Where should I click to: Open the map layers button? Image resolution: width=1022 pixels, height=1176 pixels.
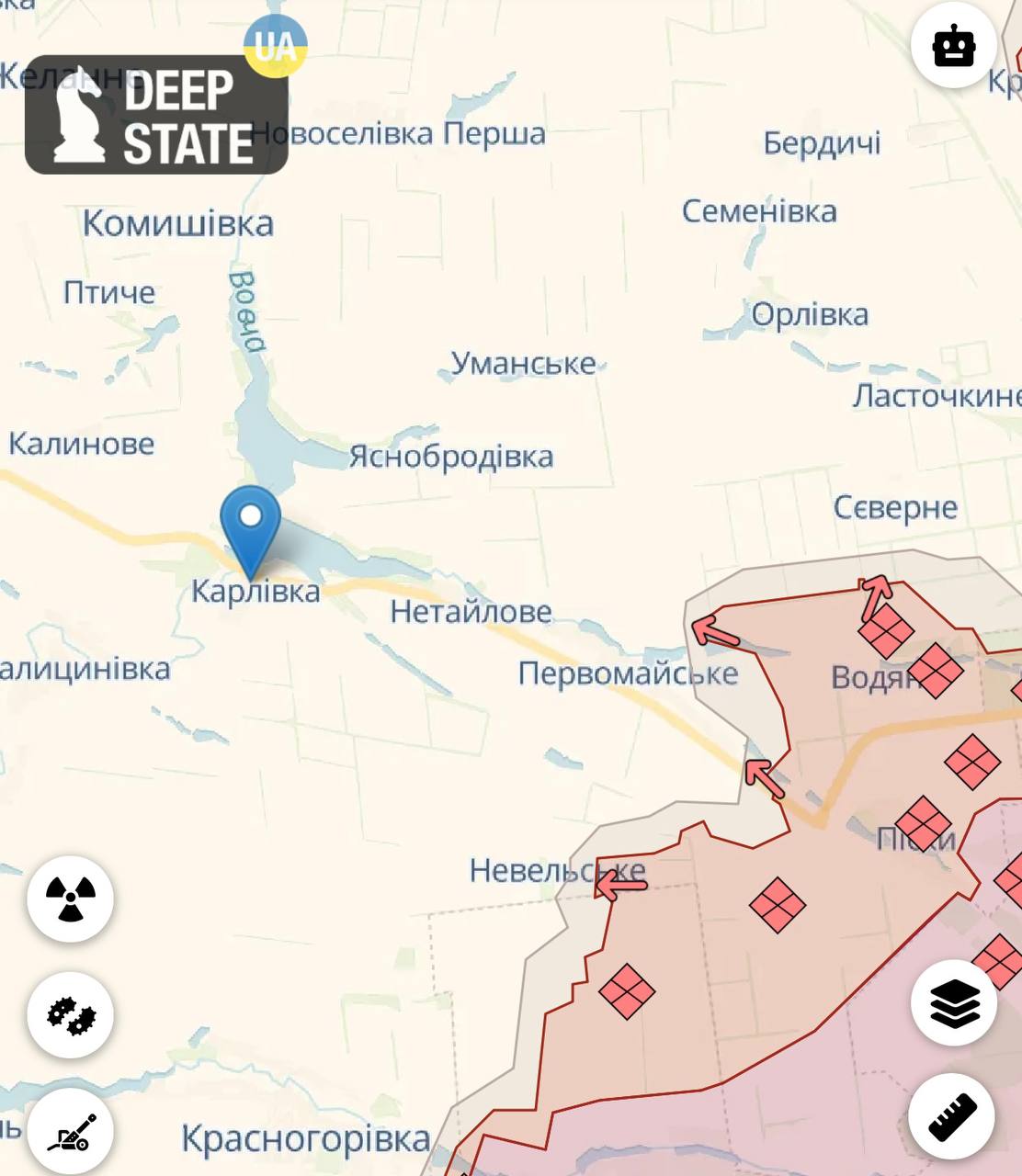pyautogui.click(x=954, y=1002)
